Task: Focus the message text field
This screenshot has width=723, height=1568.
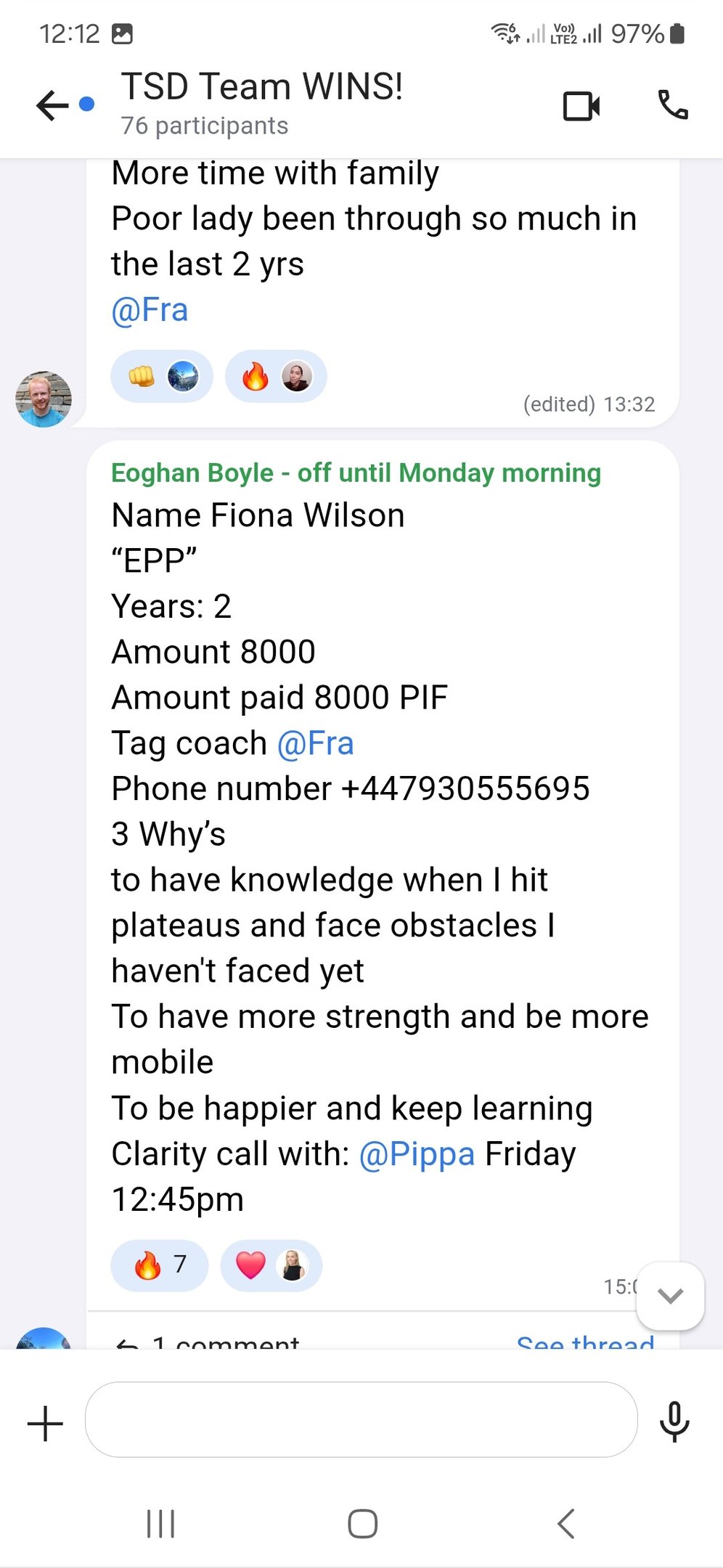Action: click(361, 1419)
